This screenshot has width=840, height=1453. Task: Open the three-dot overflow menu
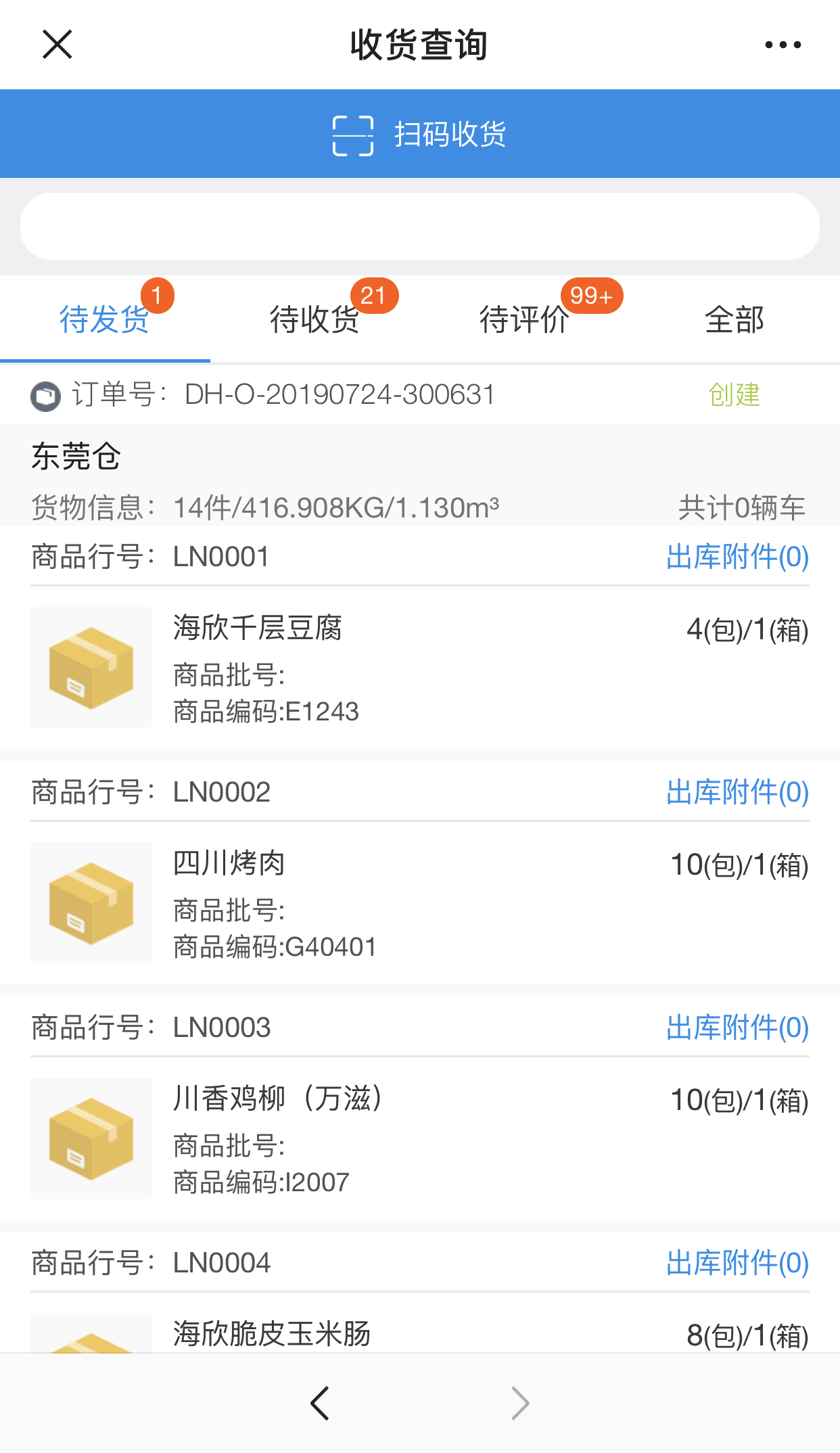(783, 45)
